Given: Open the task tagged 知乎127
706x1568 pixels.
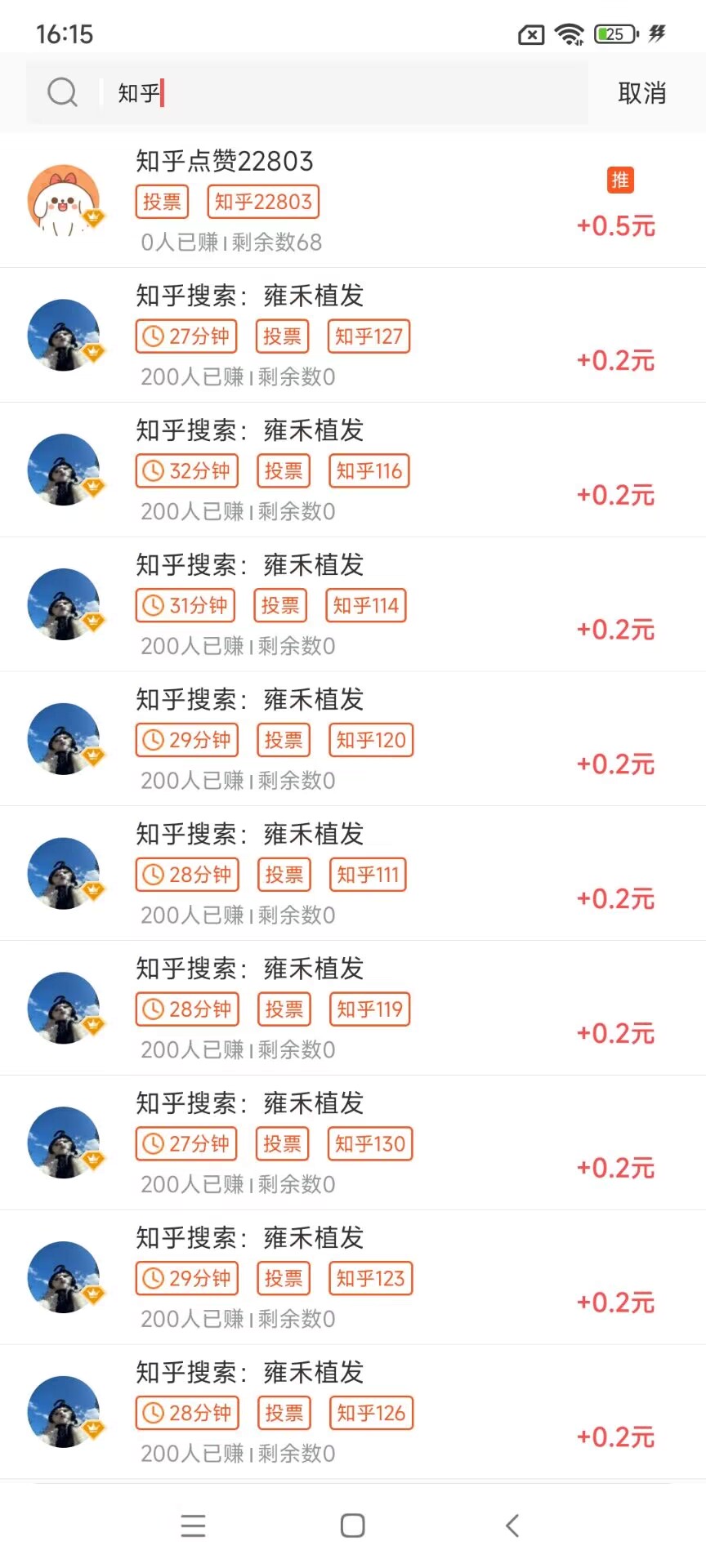Looking at the screenshot, I should pyautogui.click(x=353, y=336).
